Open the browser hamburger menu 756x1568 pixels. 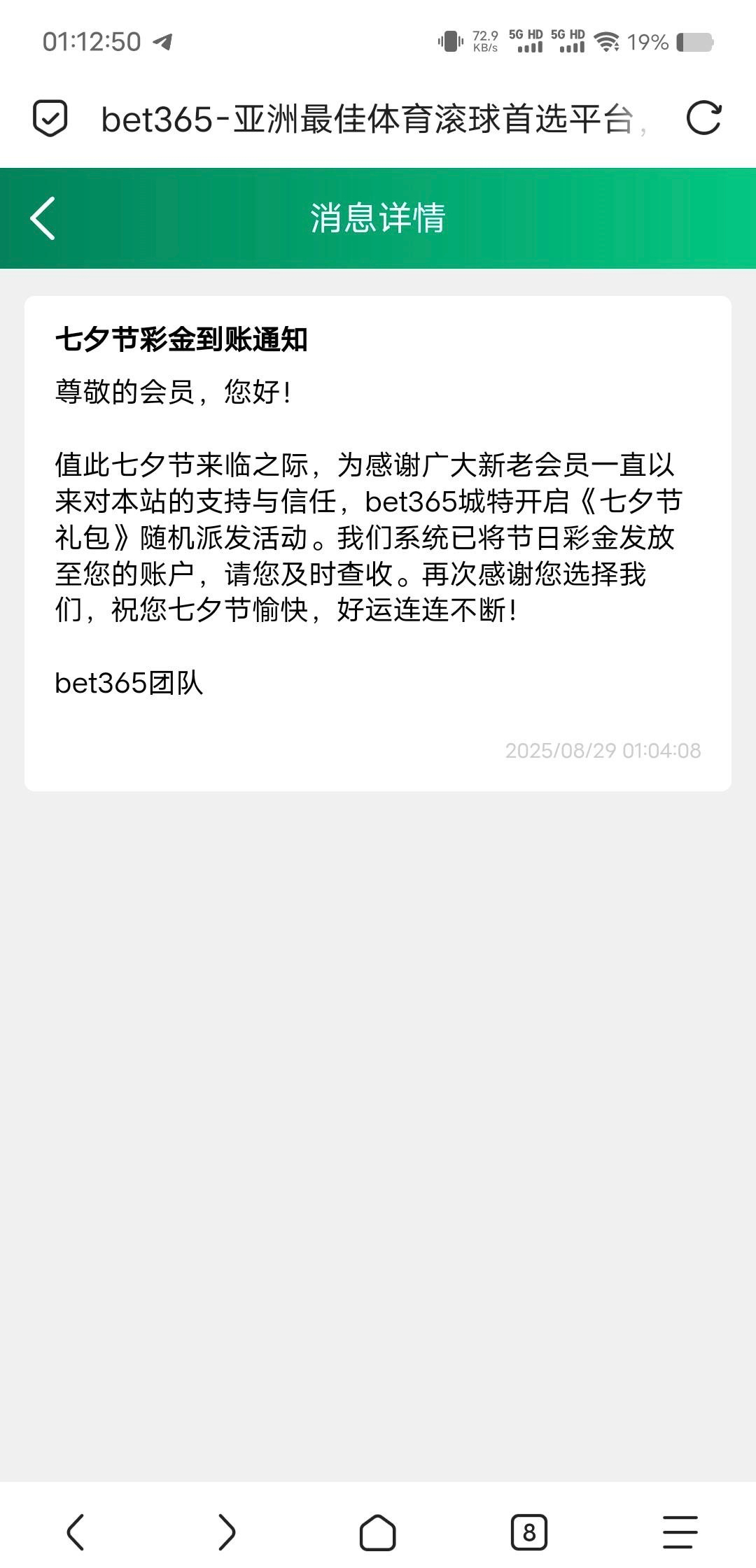click(x=680, y=1532)
